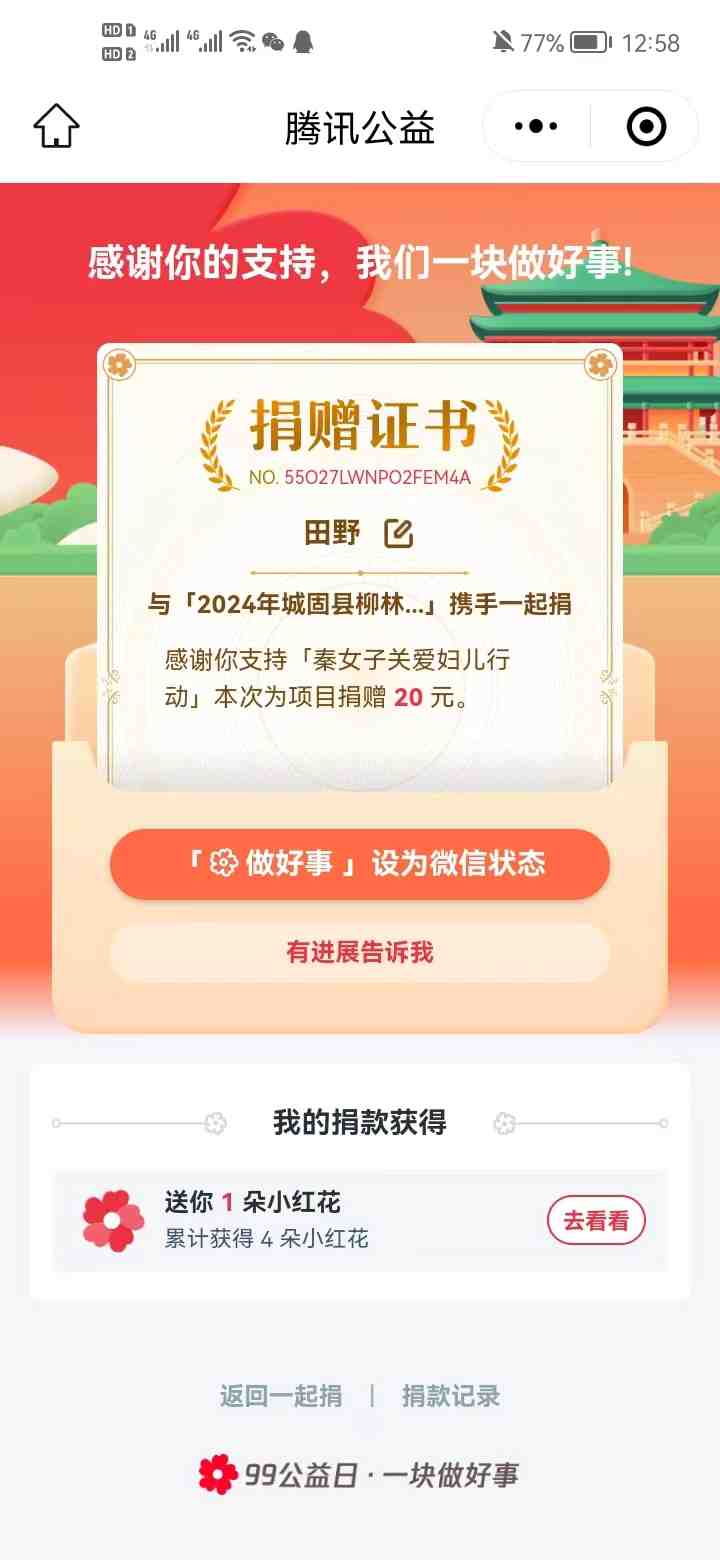Edit the donor name 田野
This screenshot has height=1560, width=720.
399,534
